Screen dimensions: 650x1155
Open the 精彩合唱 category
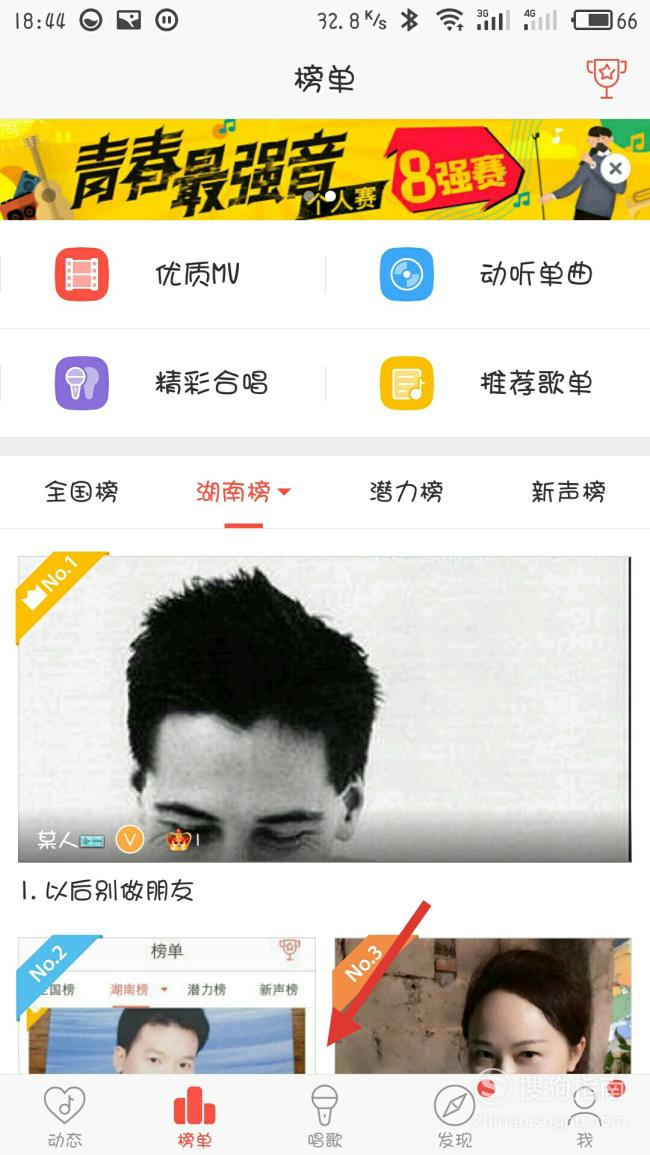pyautogui.click(x=163, y=383)
